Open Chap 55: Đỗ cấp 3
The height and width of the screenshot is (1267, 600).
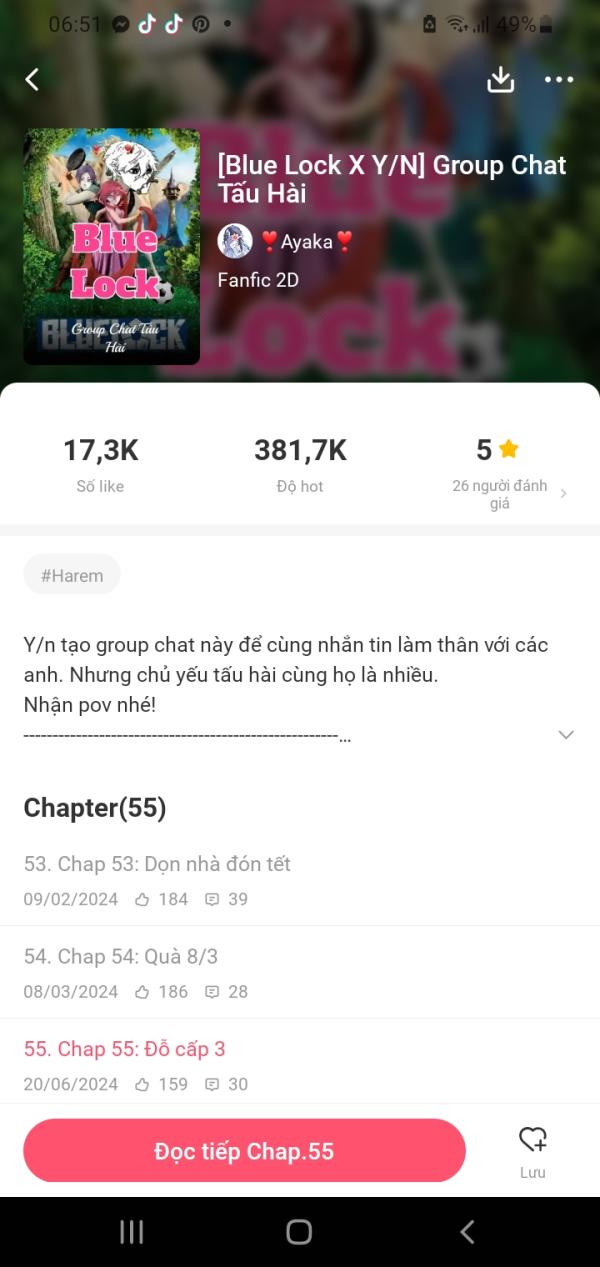(x=300, y=1065)
